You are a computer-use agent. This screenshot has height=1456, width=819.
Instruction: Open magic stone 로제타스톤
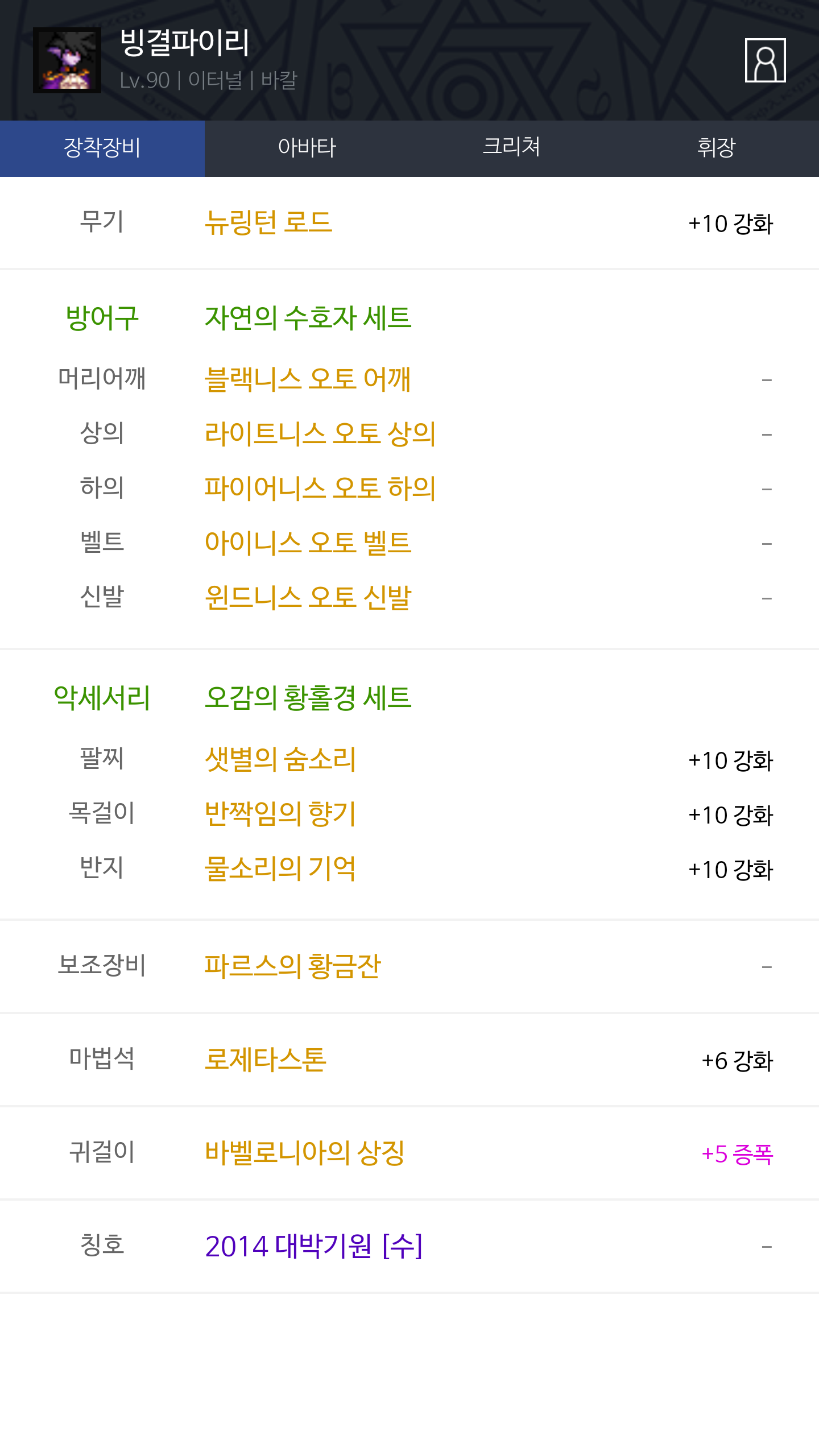(266, 1059)
